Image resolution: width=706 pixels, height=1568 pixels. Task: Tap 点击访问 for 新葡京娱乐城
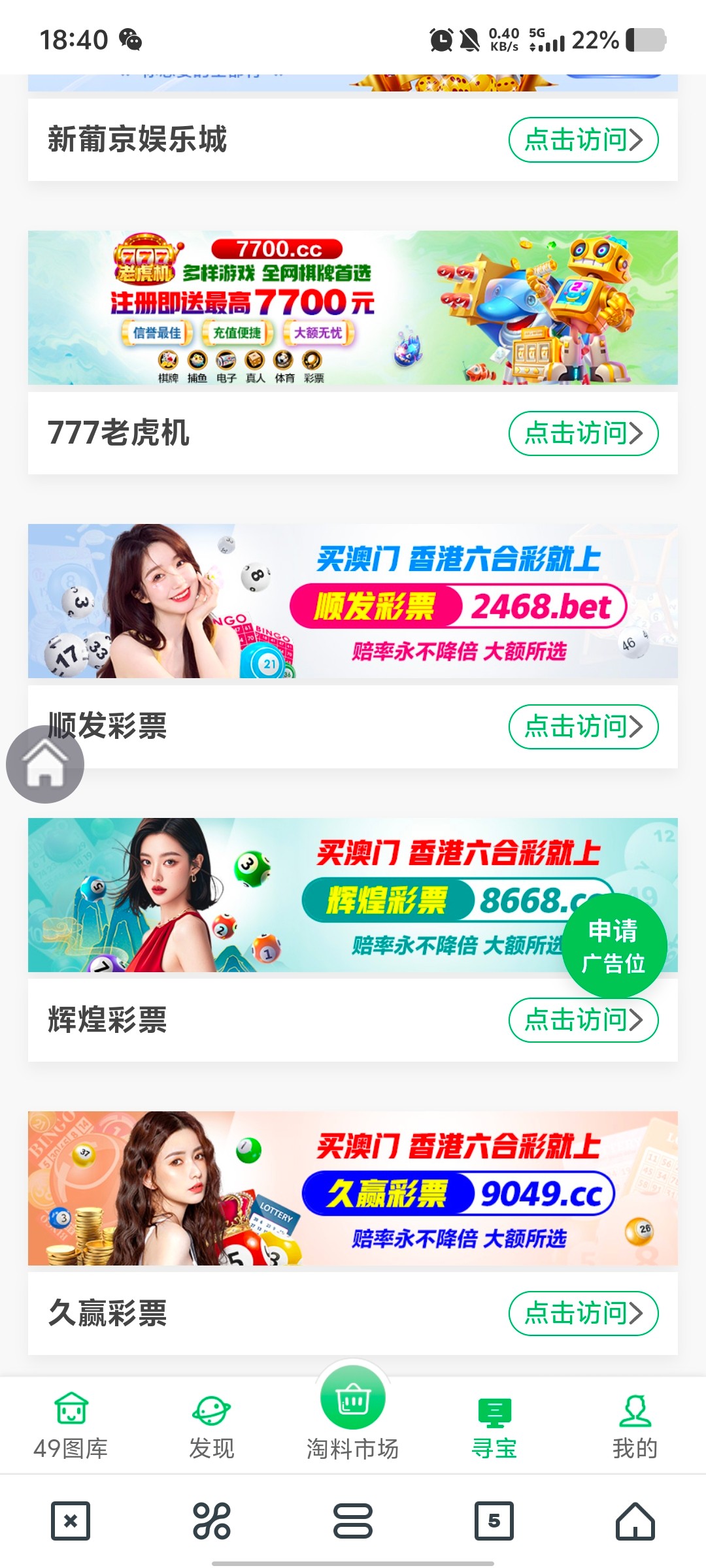[x=583, y=140]
